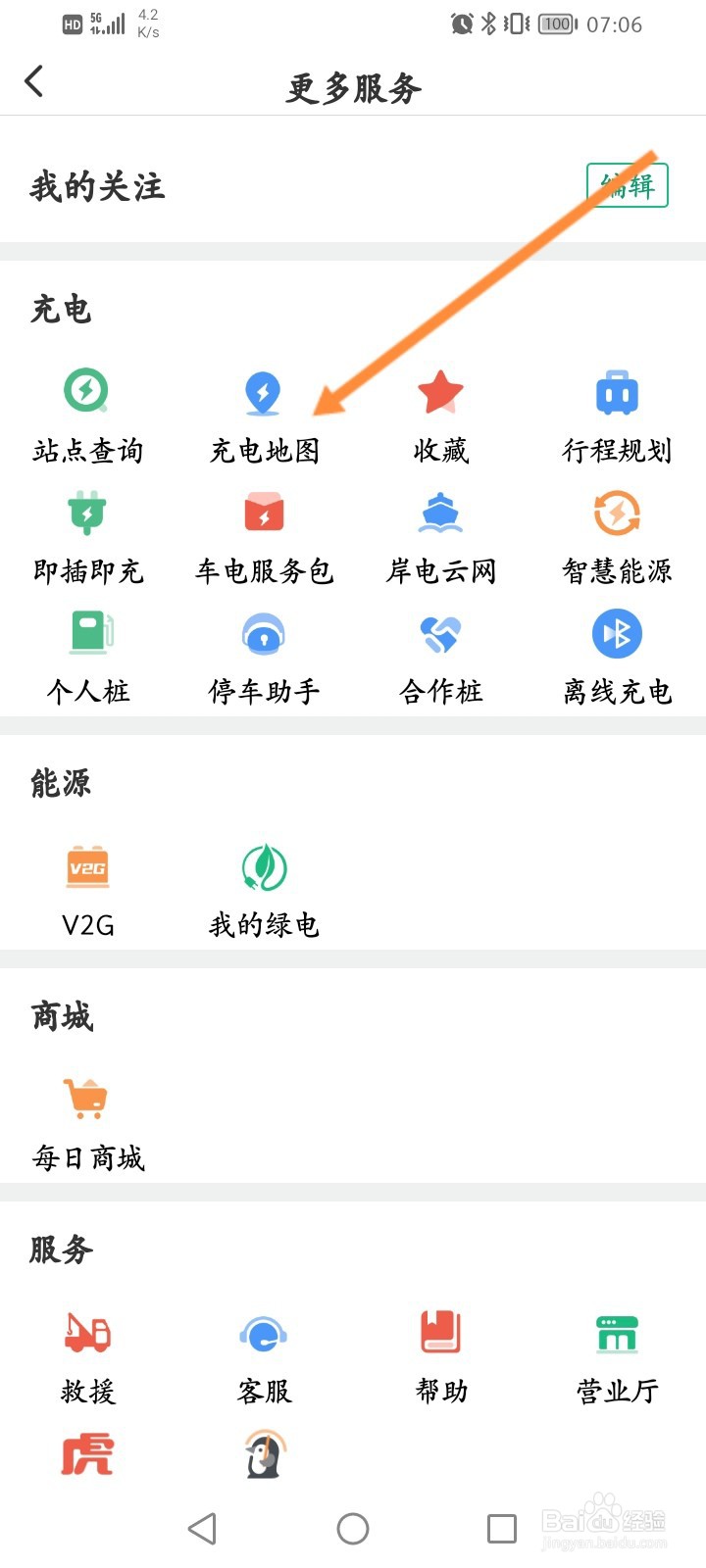Screen dimensions: 706x1568
Task: Open 合作桩
Action: point(440,655)
